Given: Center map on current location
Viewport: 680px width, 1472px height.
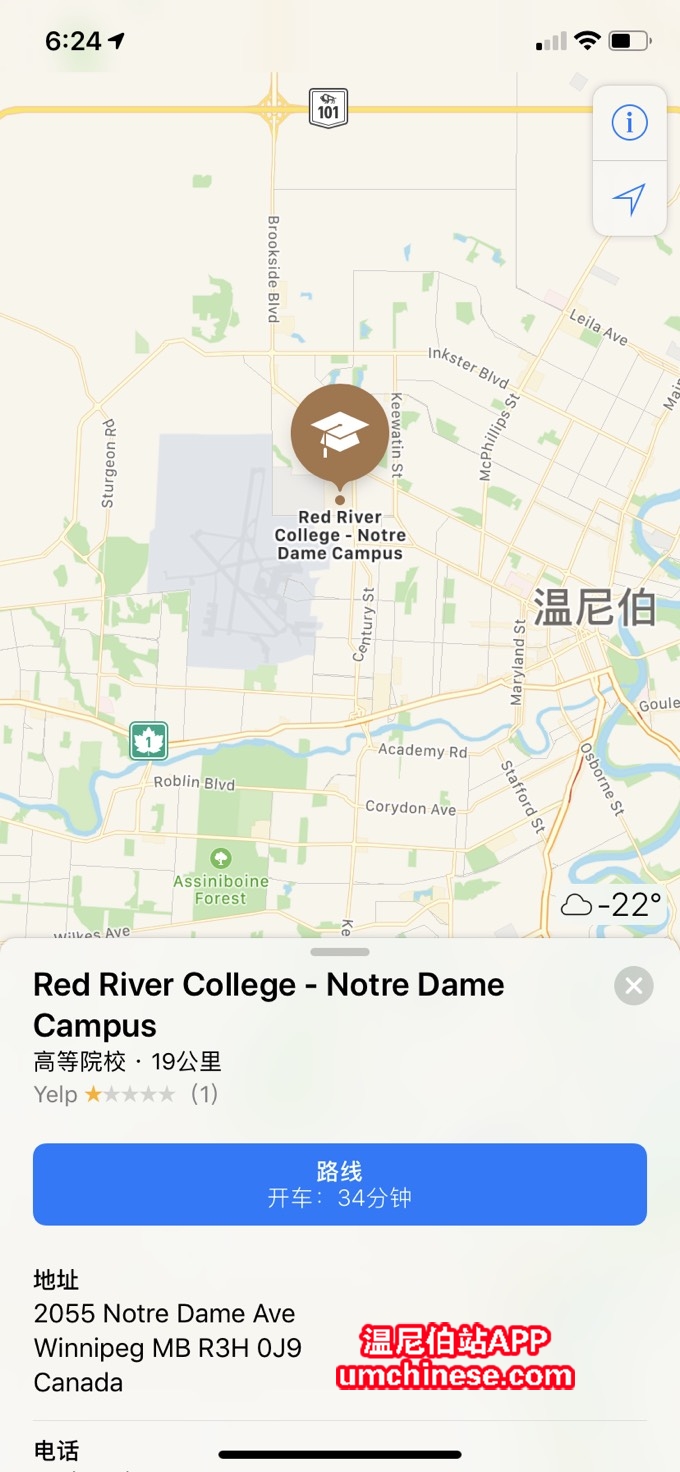Looking at the screenshot, I should click(629, 199).
